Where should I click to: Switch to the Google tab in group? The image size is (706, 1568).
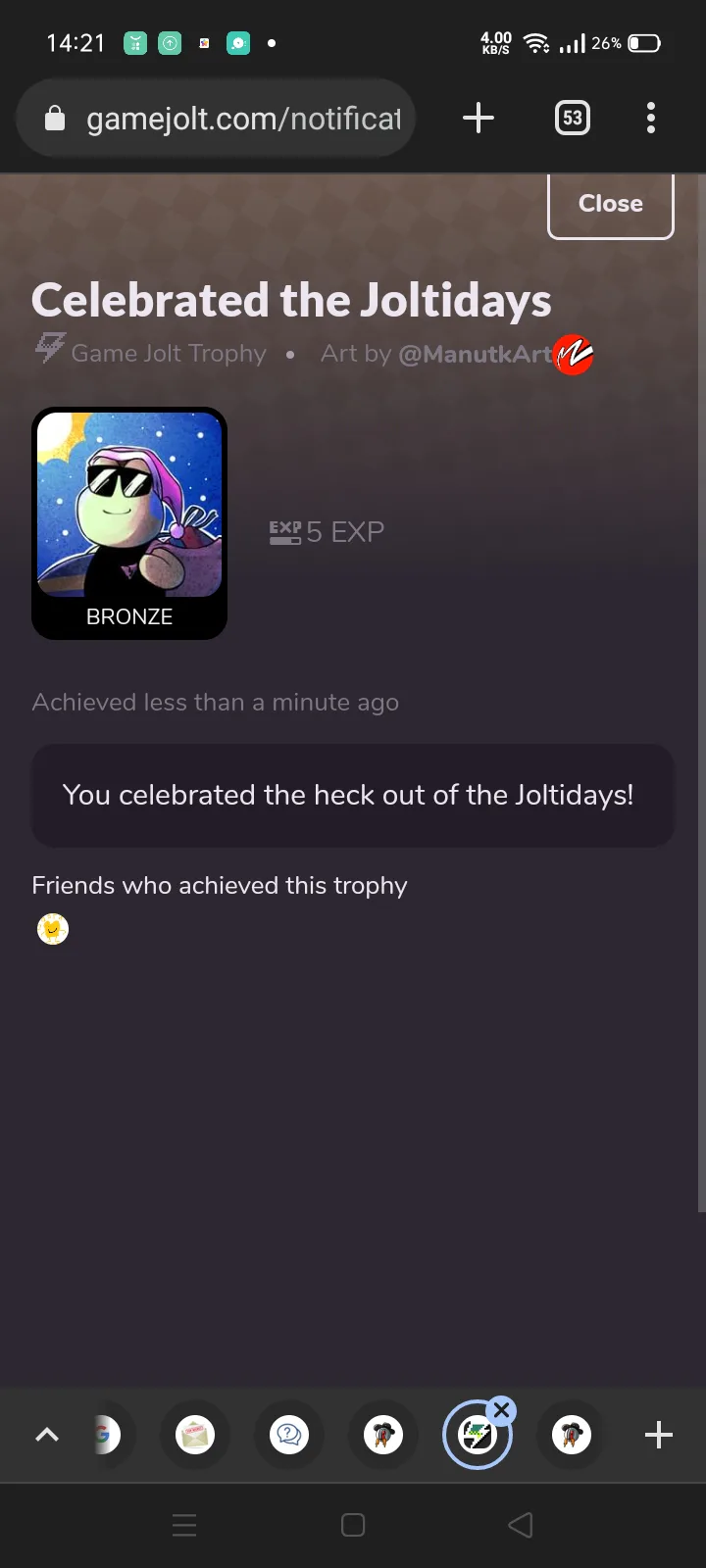106,1436
